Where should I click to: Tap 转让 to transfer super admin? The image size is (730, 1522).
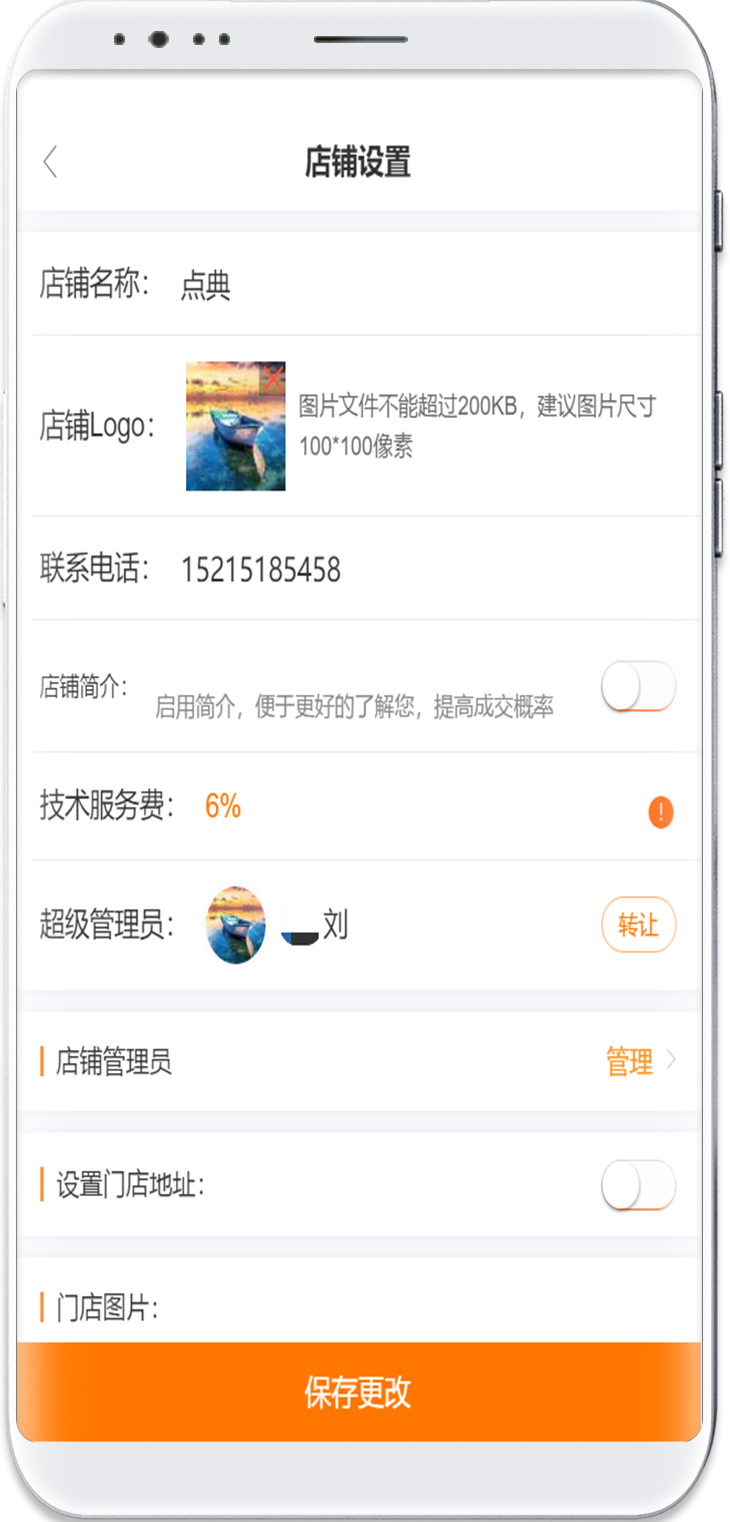tap(638, 925)
